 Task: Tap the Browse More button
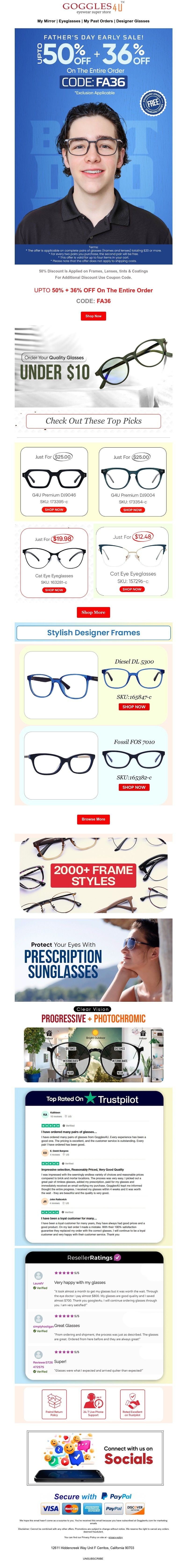[93, 819]
